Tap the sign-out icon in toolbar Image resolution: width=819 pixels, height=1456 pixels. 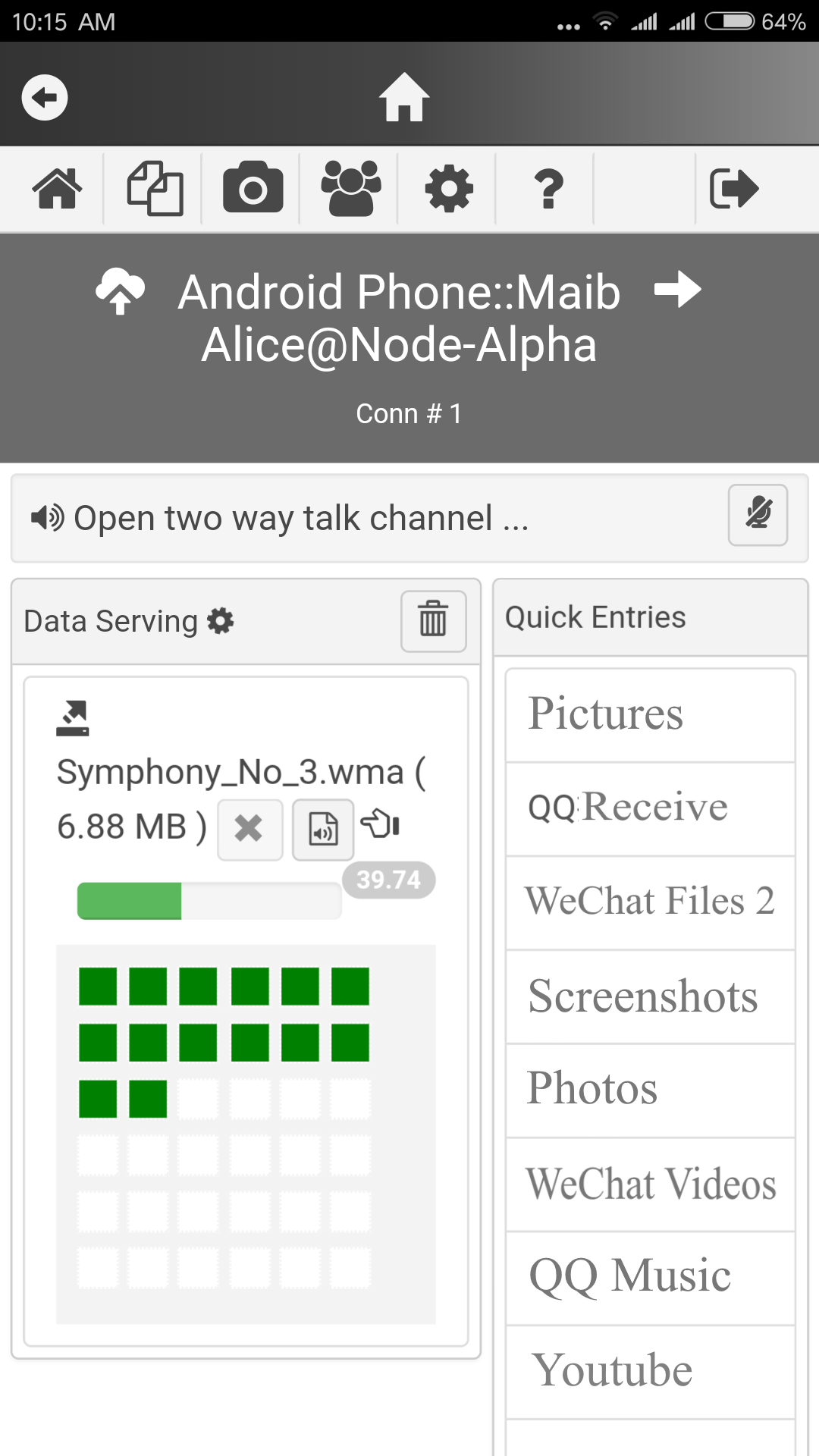click(733, 189)
